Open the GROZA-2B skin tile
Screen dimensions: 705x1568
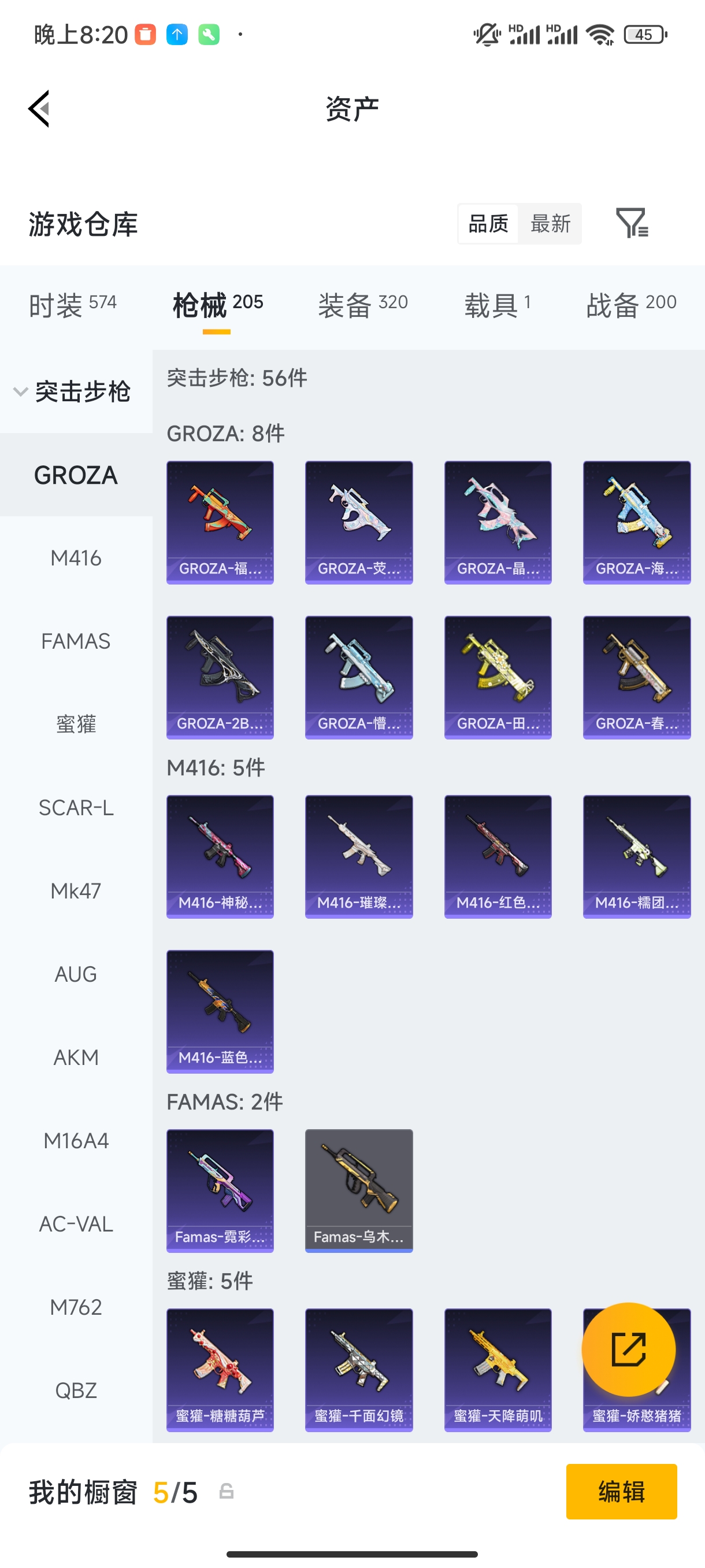[220, 677]
